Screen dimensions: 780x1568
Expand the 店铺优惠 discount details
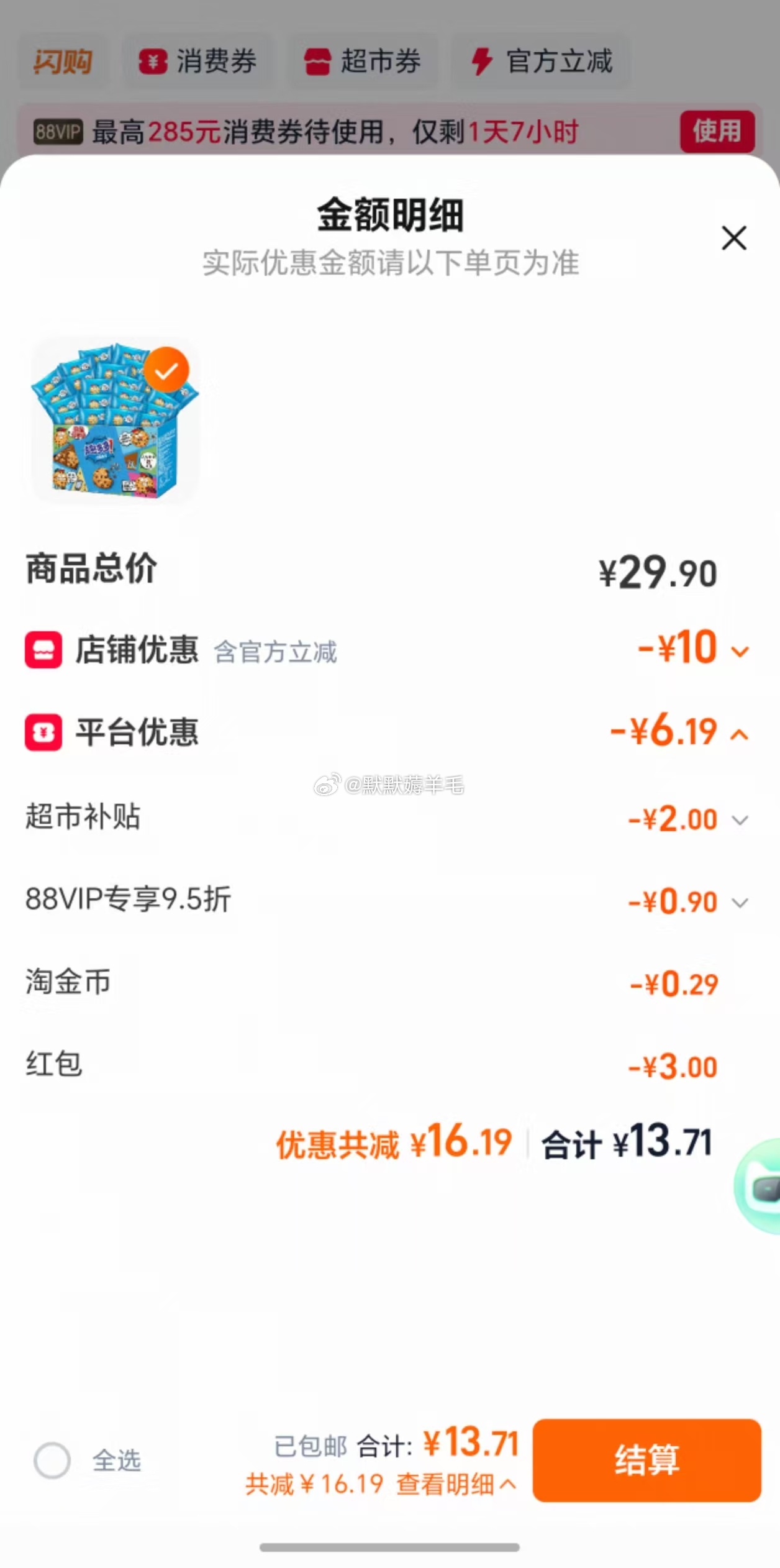[x=740, y=651]
